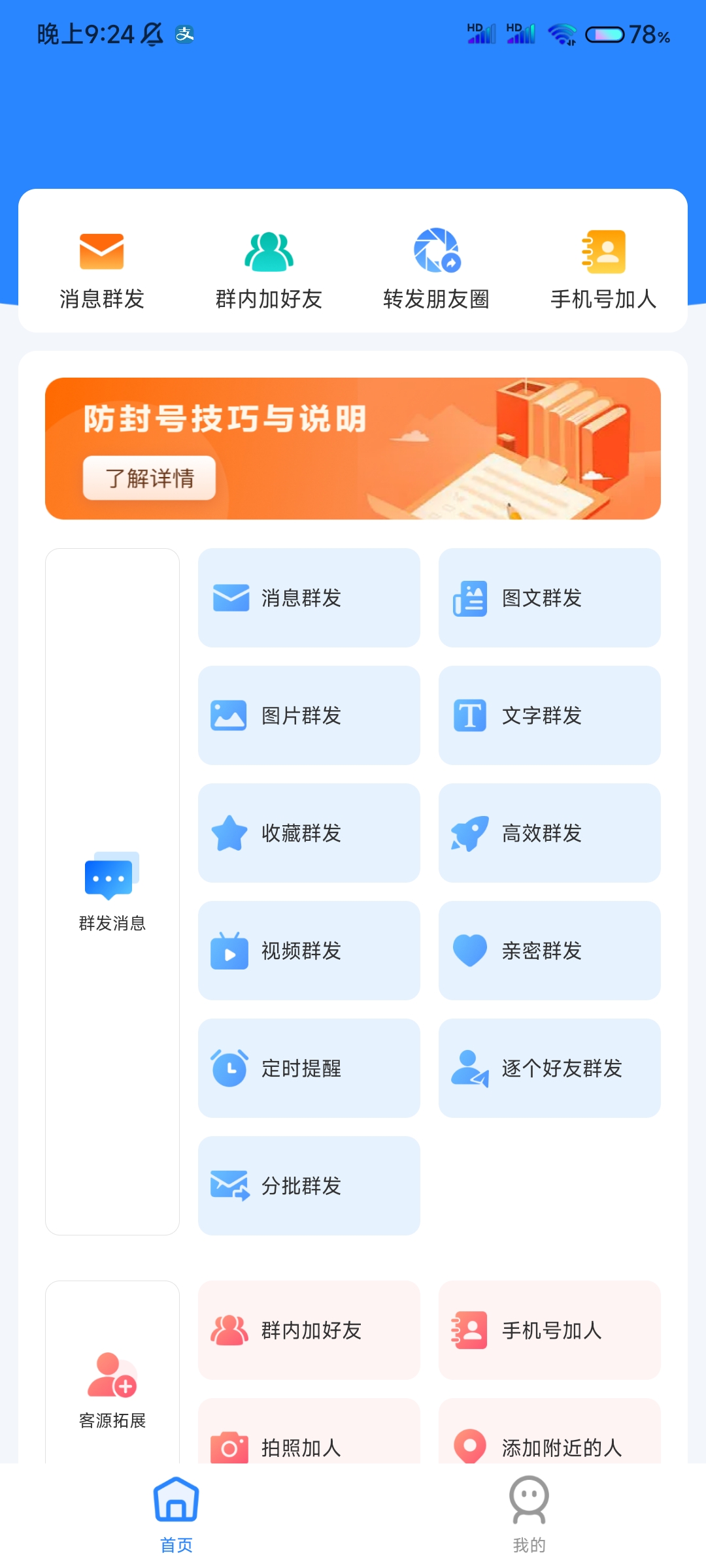Tap the 了解详情 button on the banner
The image size is (706, 1568).
pyautogui.click(x=149, y=478)
